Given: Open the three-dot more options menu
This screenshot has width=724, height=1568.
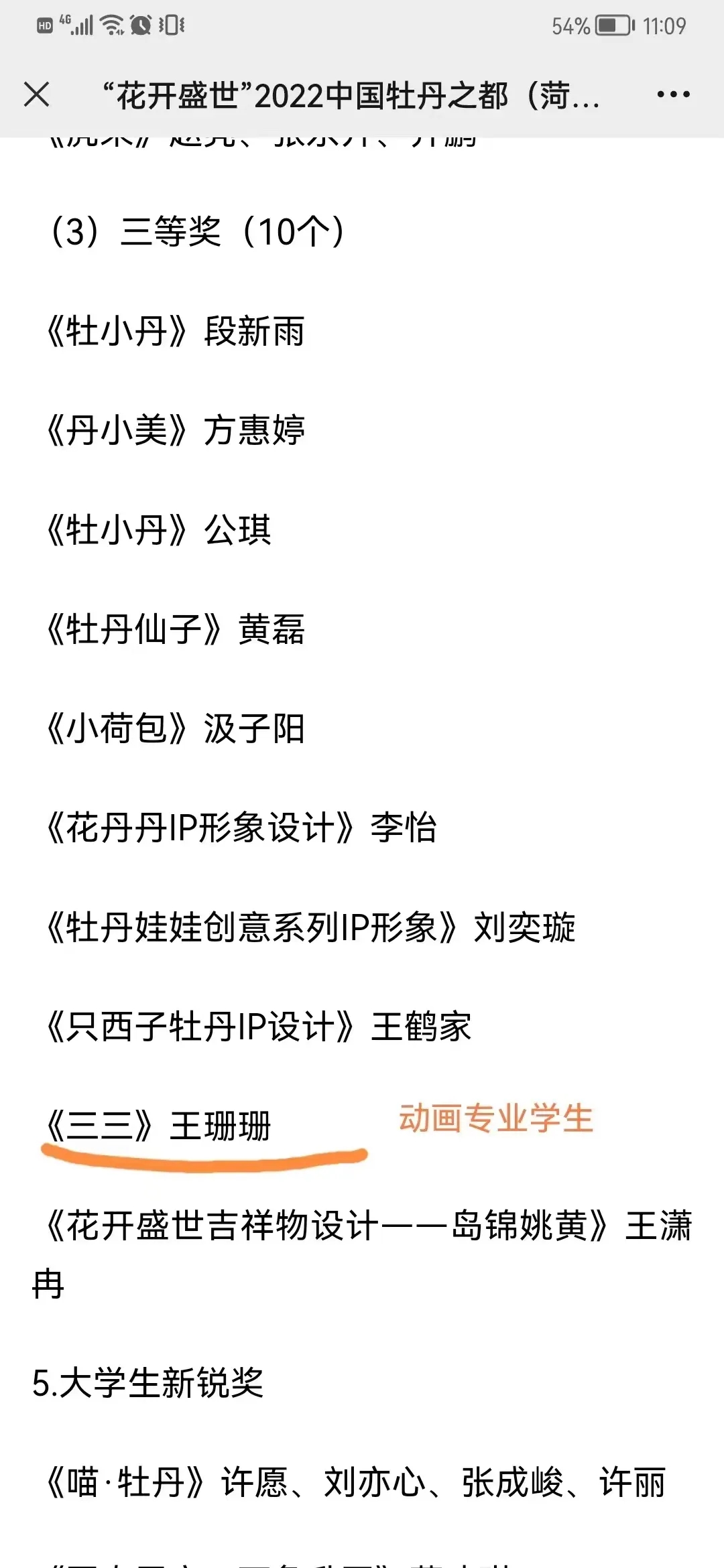Looking at the screenshot, I should coord(673,94).
